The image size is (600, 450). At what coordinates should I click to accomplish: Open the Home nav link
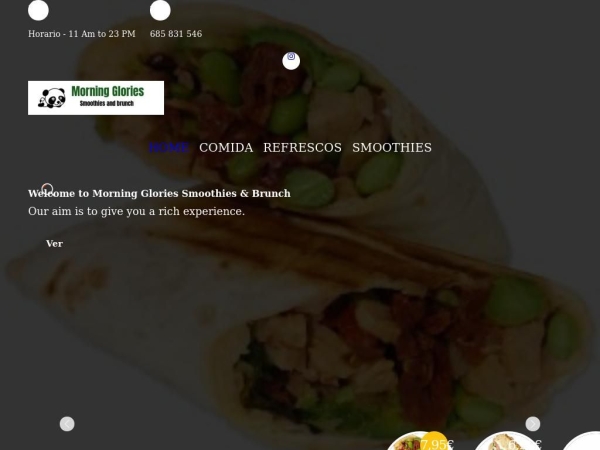[168, 147]
